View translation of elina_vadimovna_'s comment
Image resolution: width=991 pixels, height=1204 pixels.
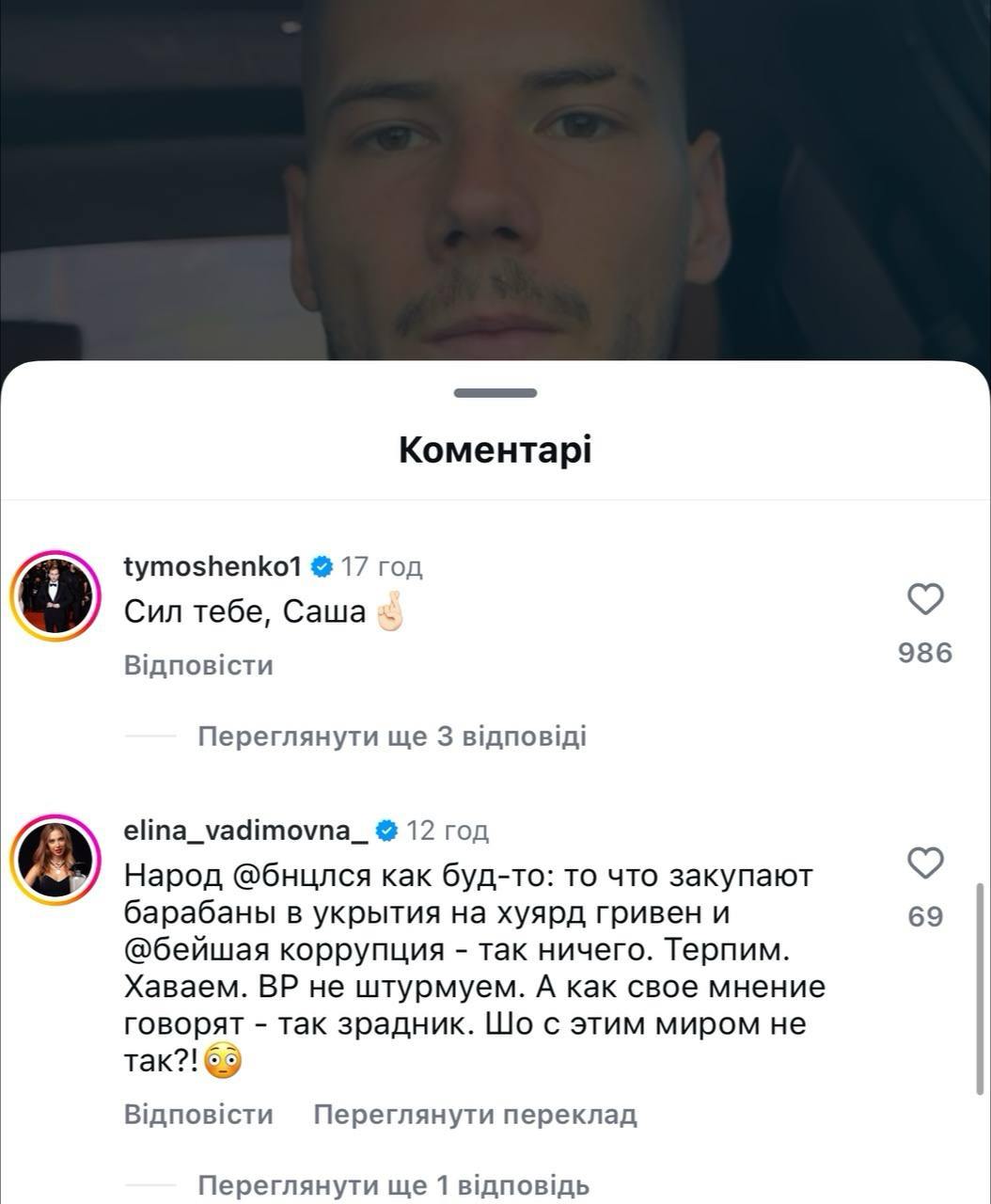click(x=475, y=1116)
